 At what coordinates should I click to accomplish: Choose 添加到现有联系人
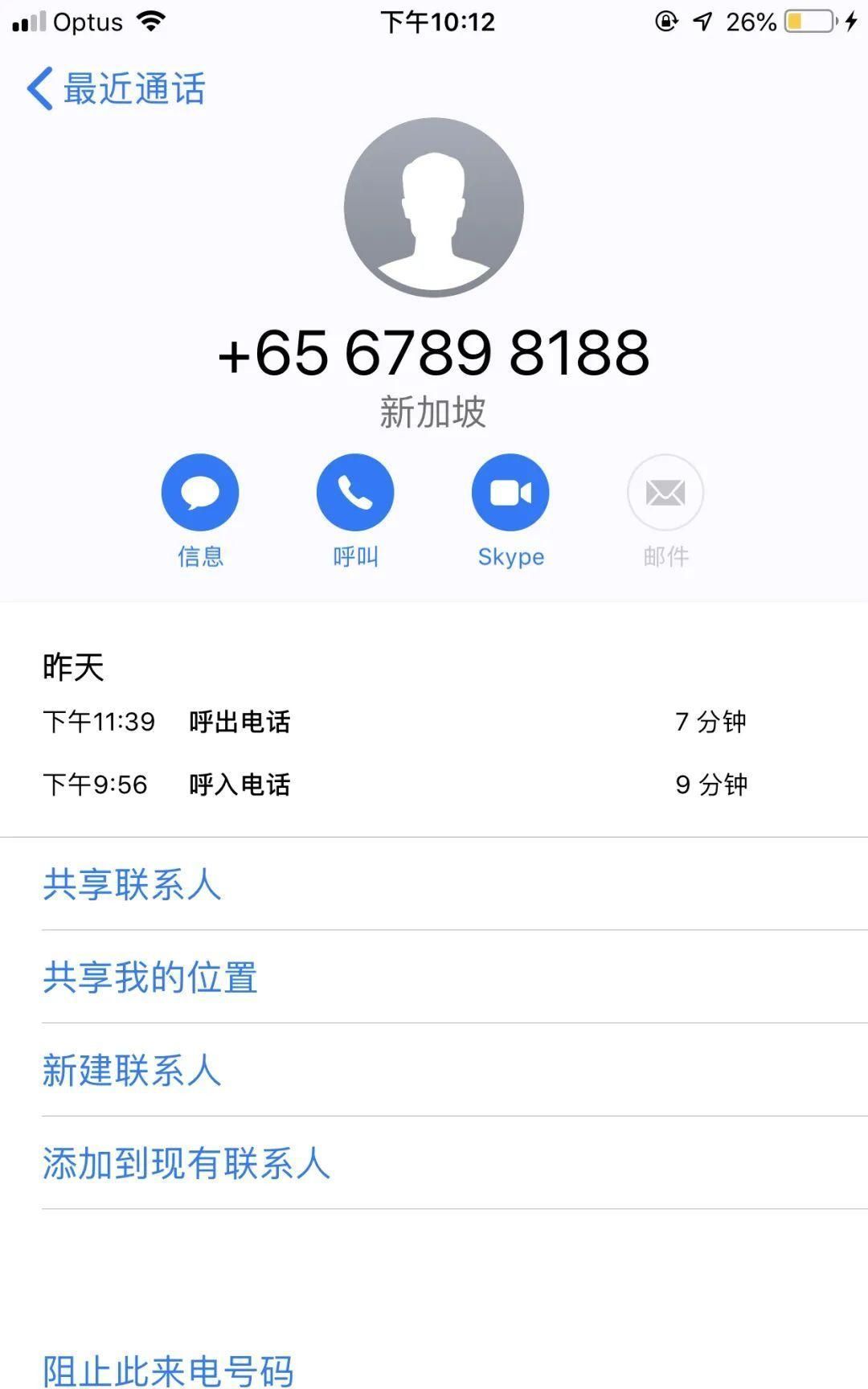(186, 1163)
